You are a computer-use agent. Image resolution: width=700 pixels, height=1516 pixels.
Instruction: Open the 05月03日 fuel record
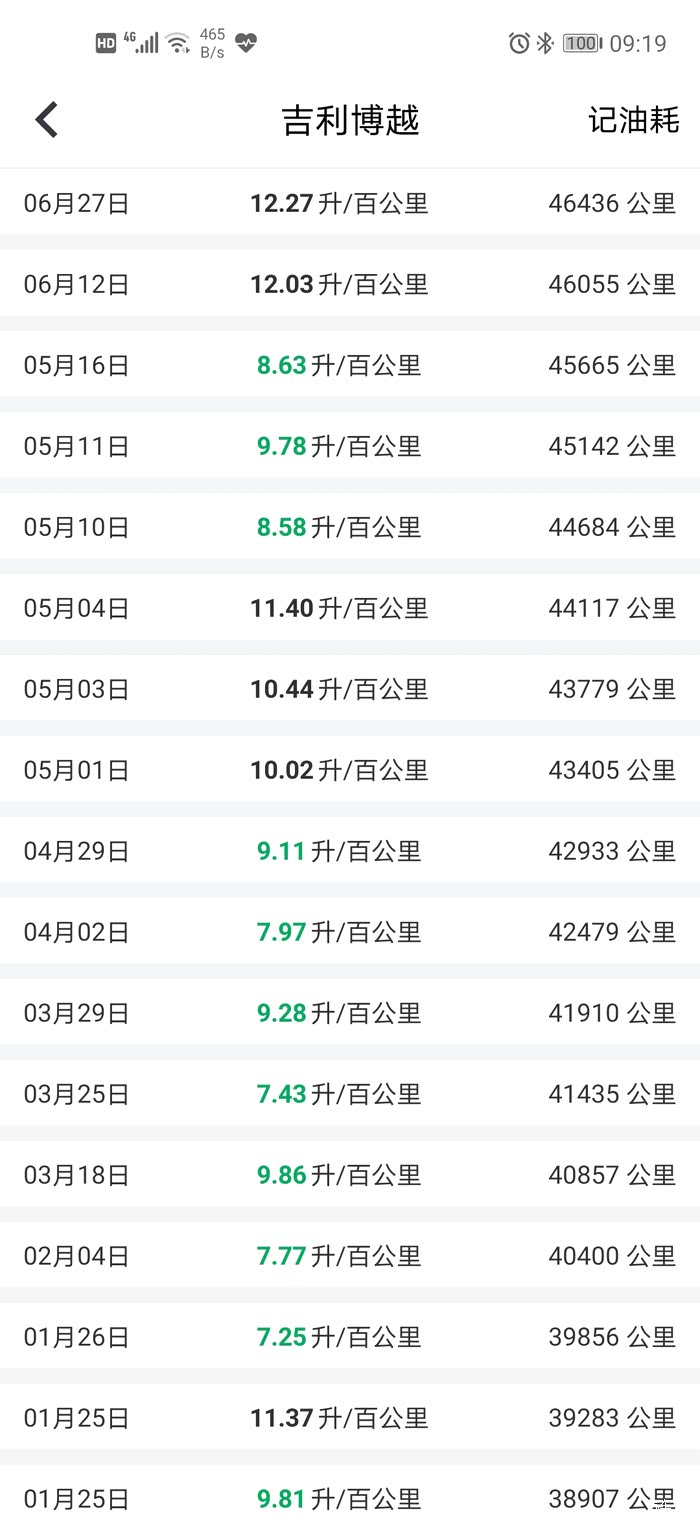tap(350, 690)
